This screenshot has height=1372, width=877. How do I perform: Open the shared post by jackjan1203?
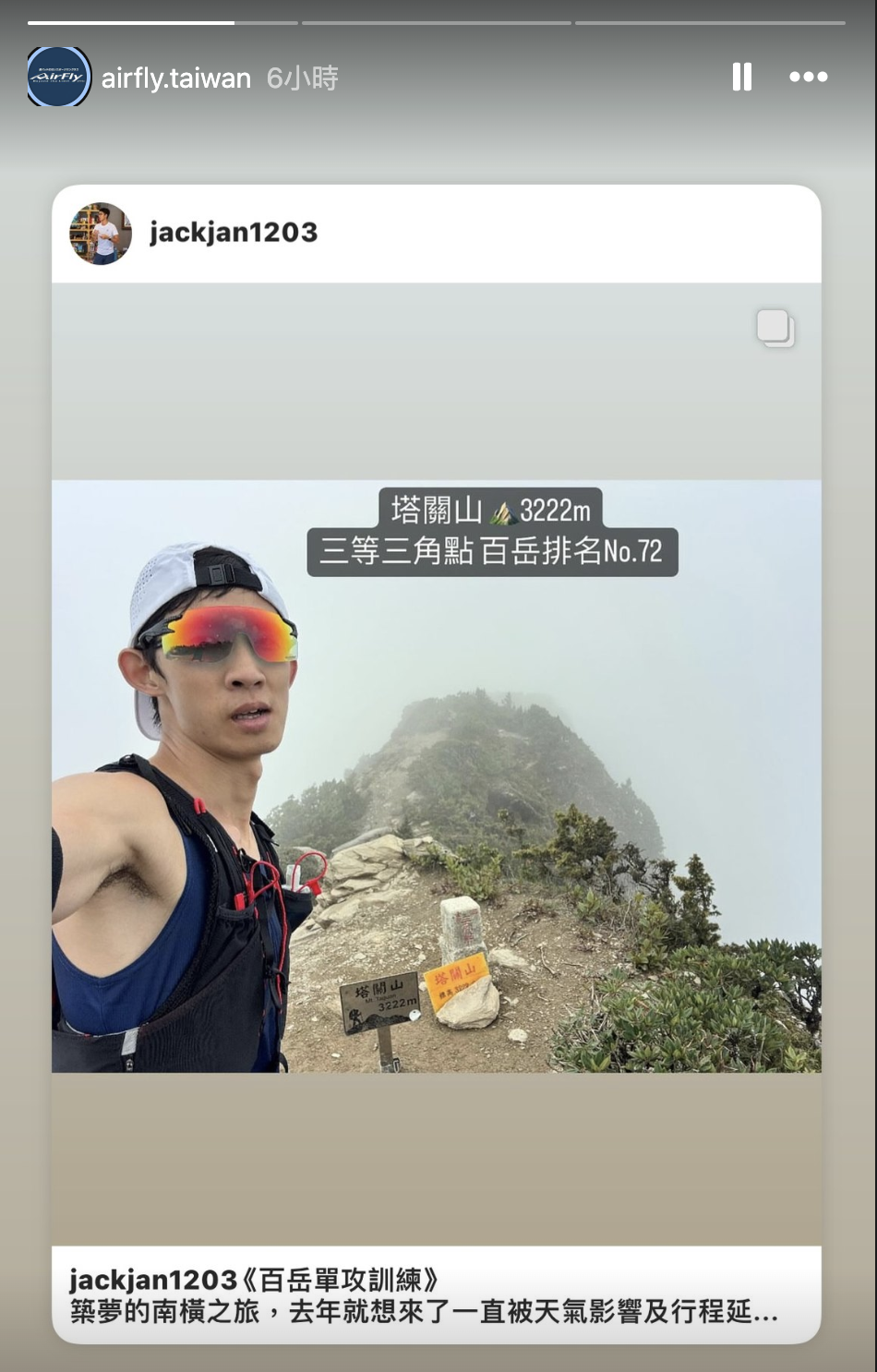tap(436, 774)
